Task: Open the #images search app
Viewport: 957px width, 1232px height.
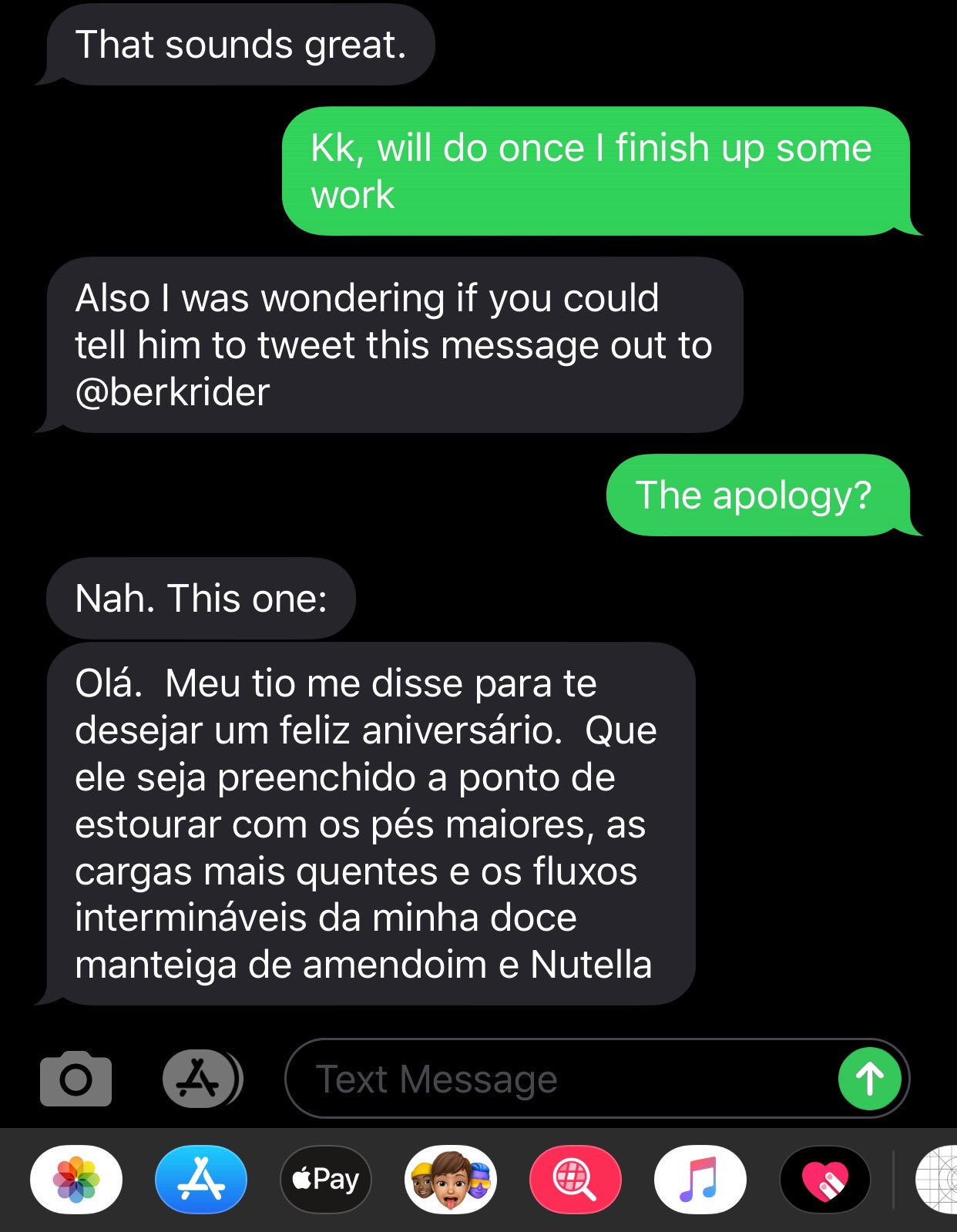Action: pyautogui.click(x=575, y=1180)
